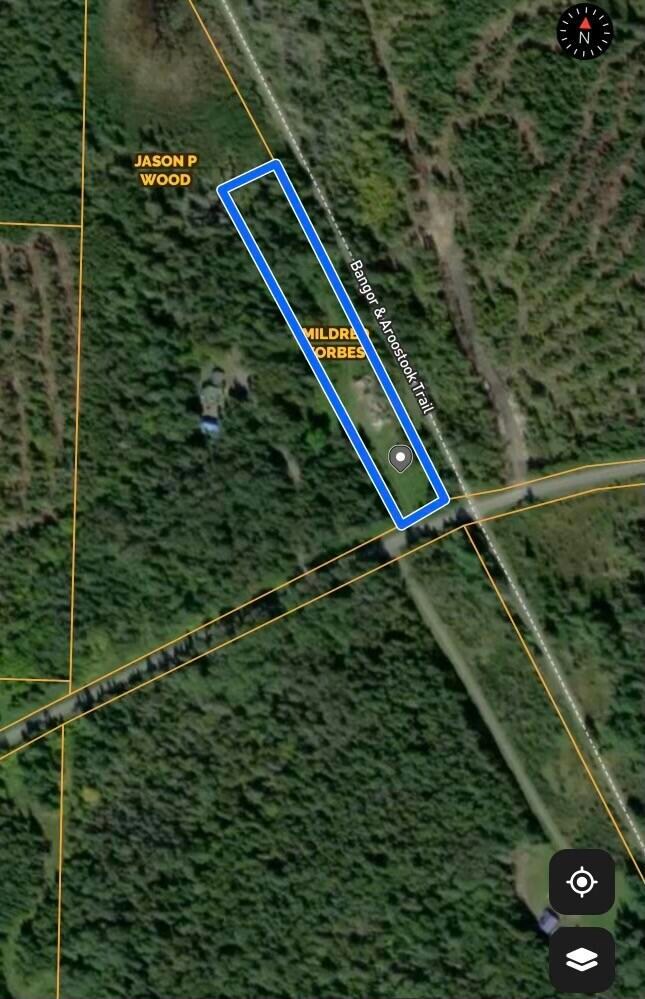This screenshot has width=645, height=999.
Task: Tap the pin inside the highlighted parcel
Action: (x=400, y=459)
